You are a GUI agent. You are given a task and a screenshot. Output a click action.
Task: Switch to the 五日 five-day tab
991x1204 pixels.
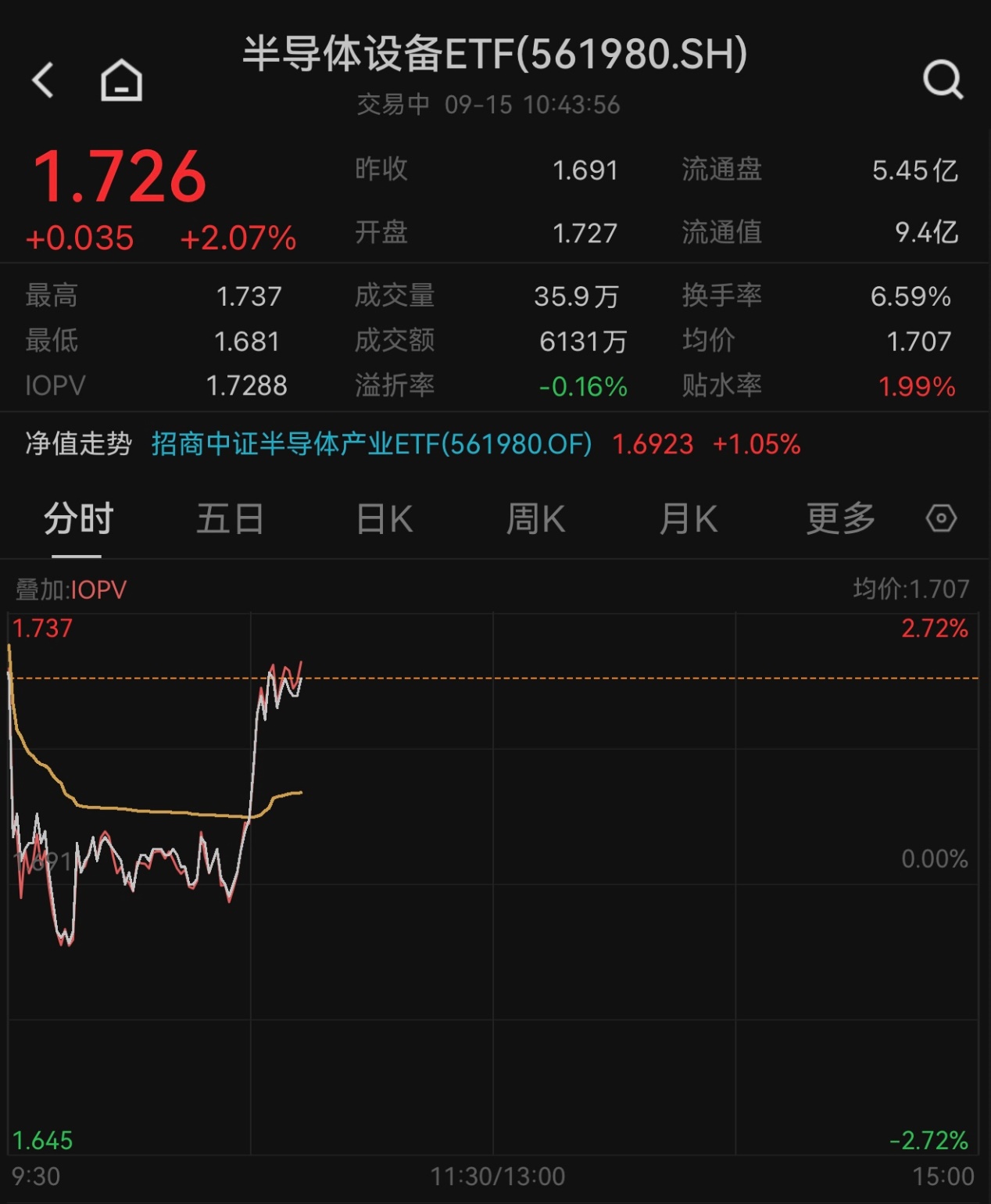coord(231,518)
